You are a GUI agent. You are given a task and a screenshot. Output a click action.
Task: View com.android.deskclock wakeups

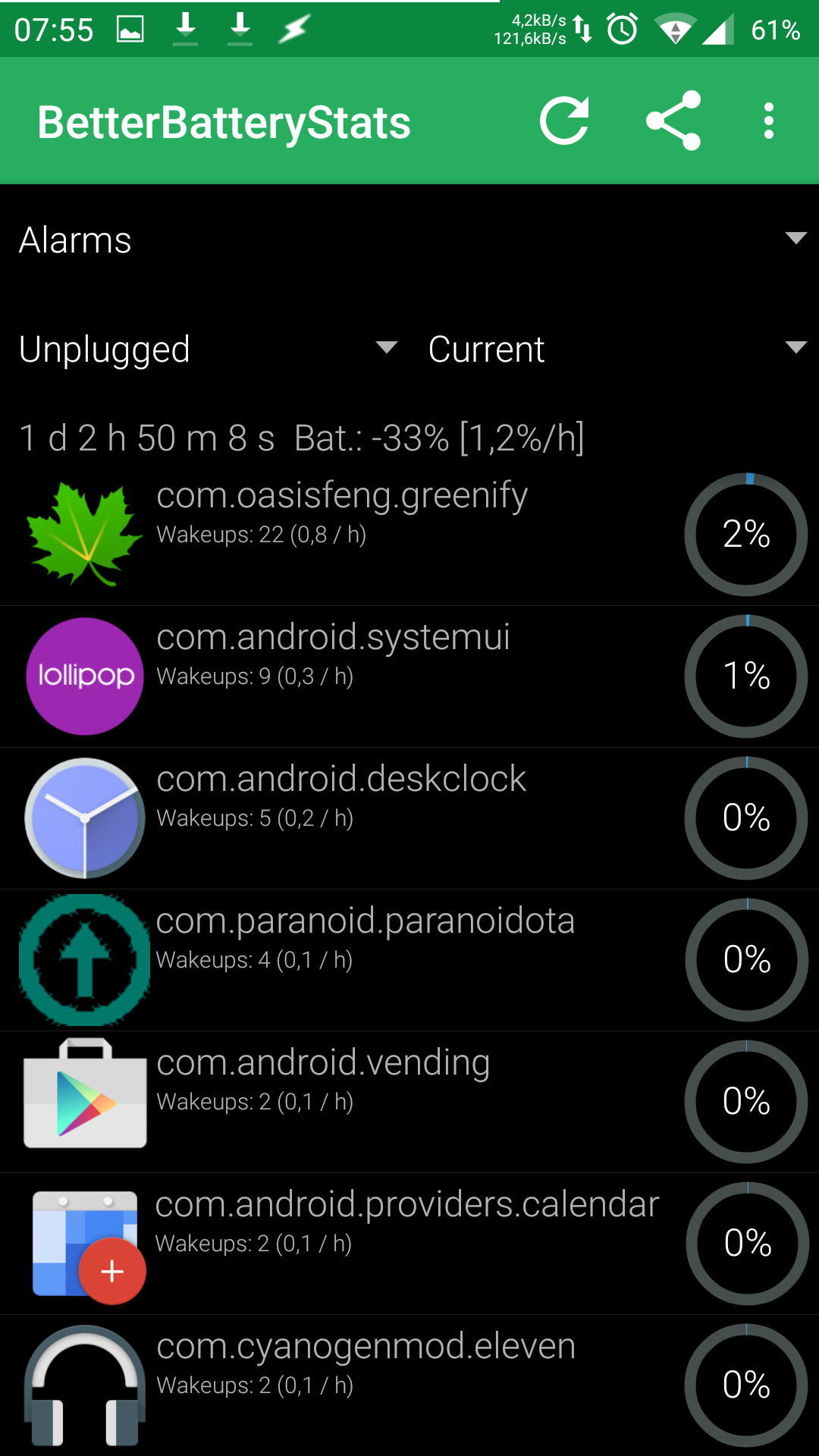pos(409,817)
